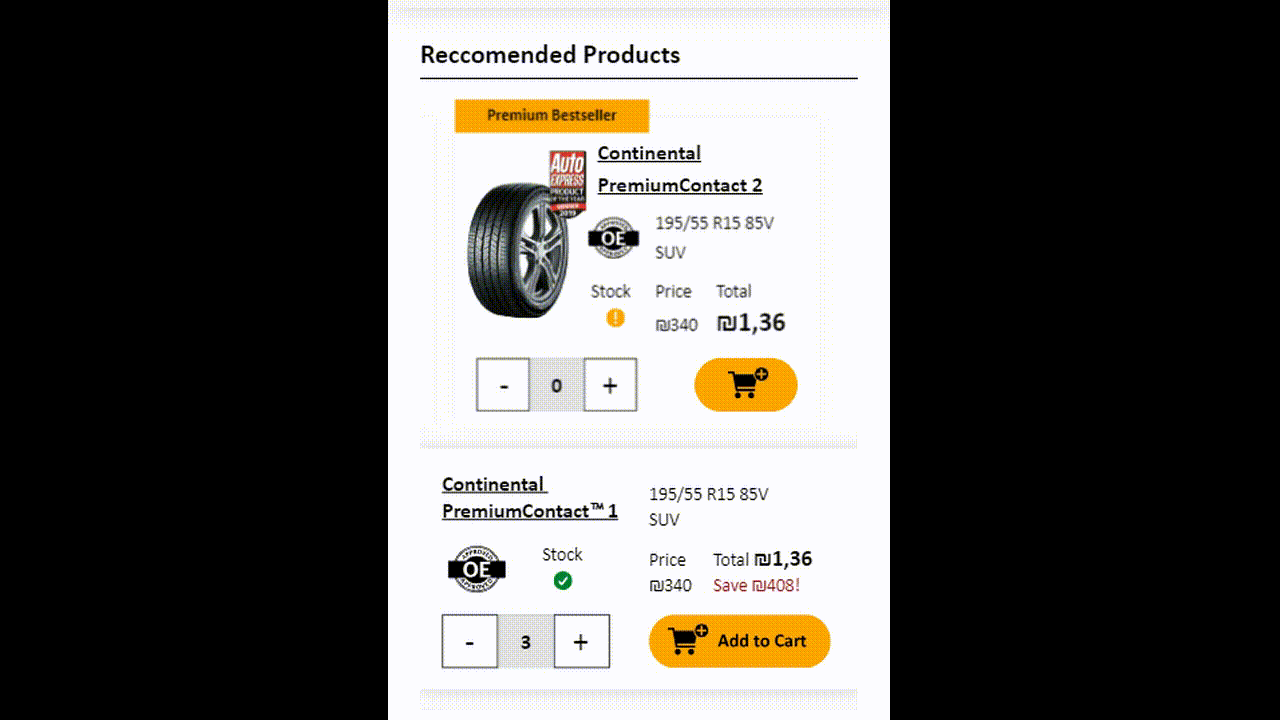This screenshot has width=1280, height=720.
Task: Increase quantity for PremiumContact 2
Action: tap(610, 385)
